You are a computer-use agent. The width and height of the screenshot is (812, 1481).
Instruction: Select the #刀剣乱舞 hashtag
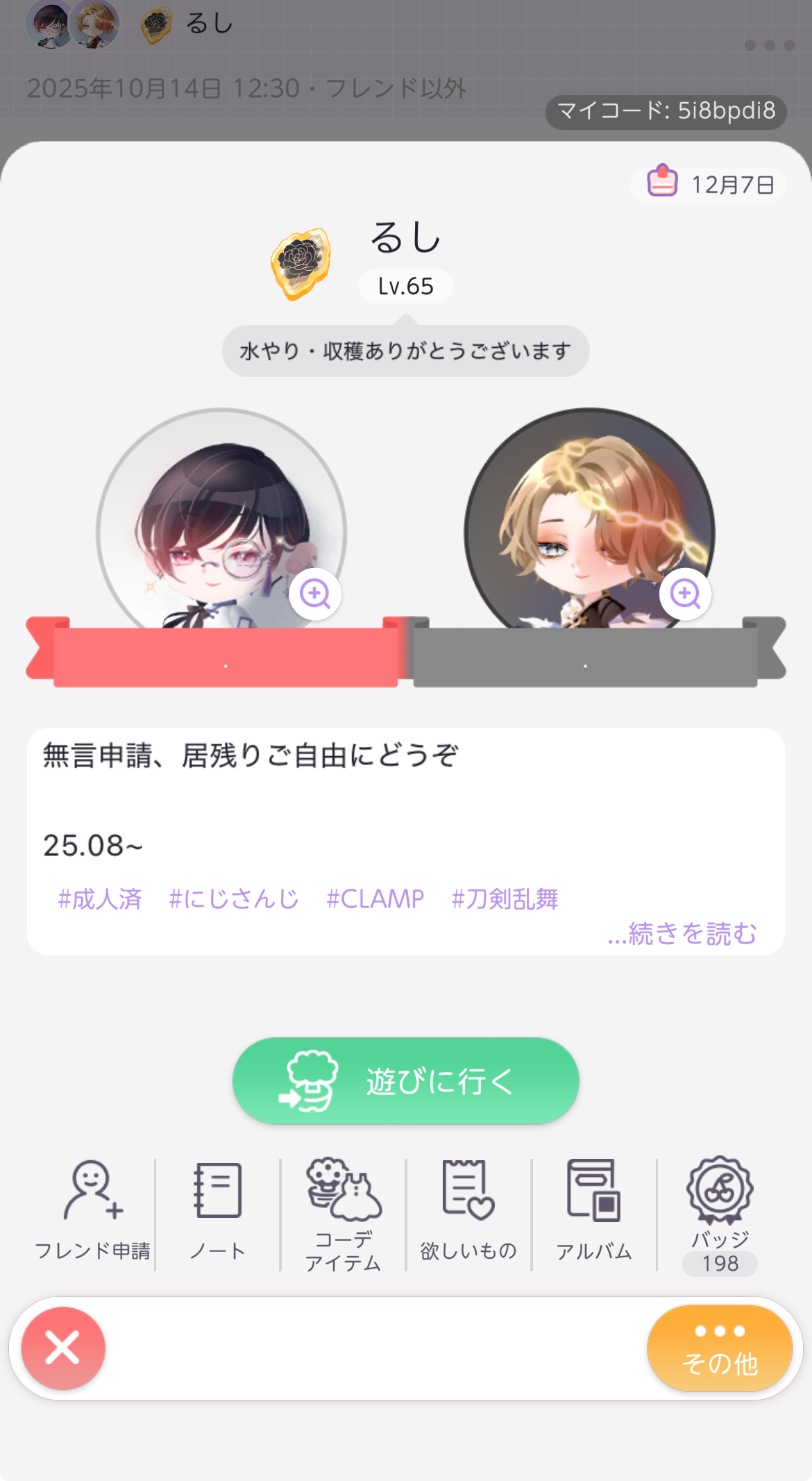tap(505, 899)
